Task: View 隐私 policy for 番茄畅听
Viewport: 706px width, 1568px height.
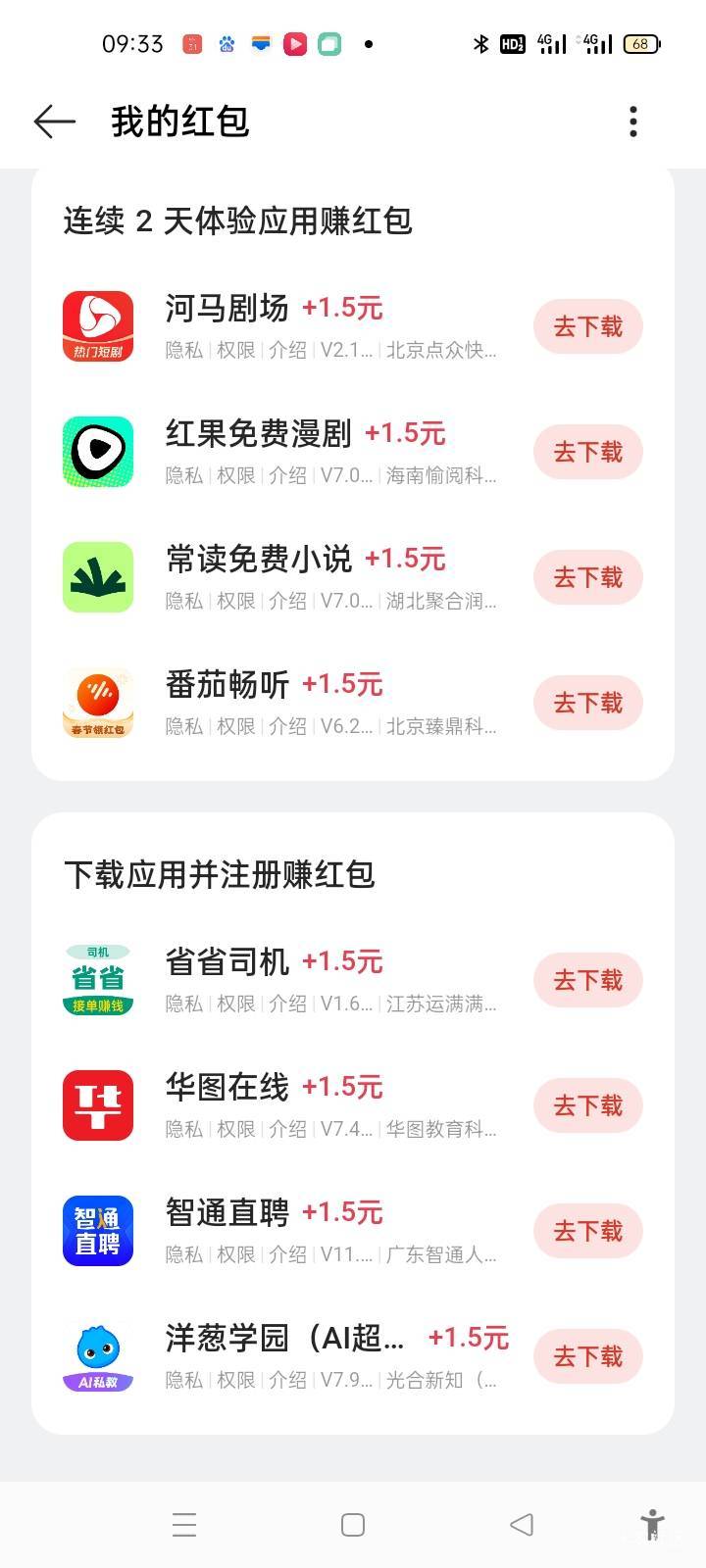Action: [x=183, y=726]
